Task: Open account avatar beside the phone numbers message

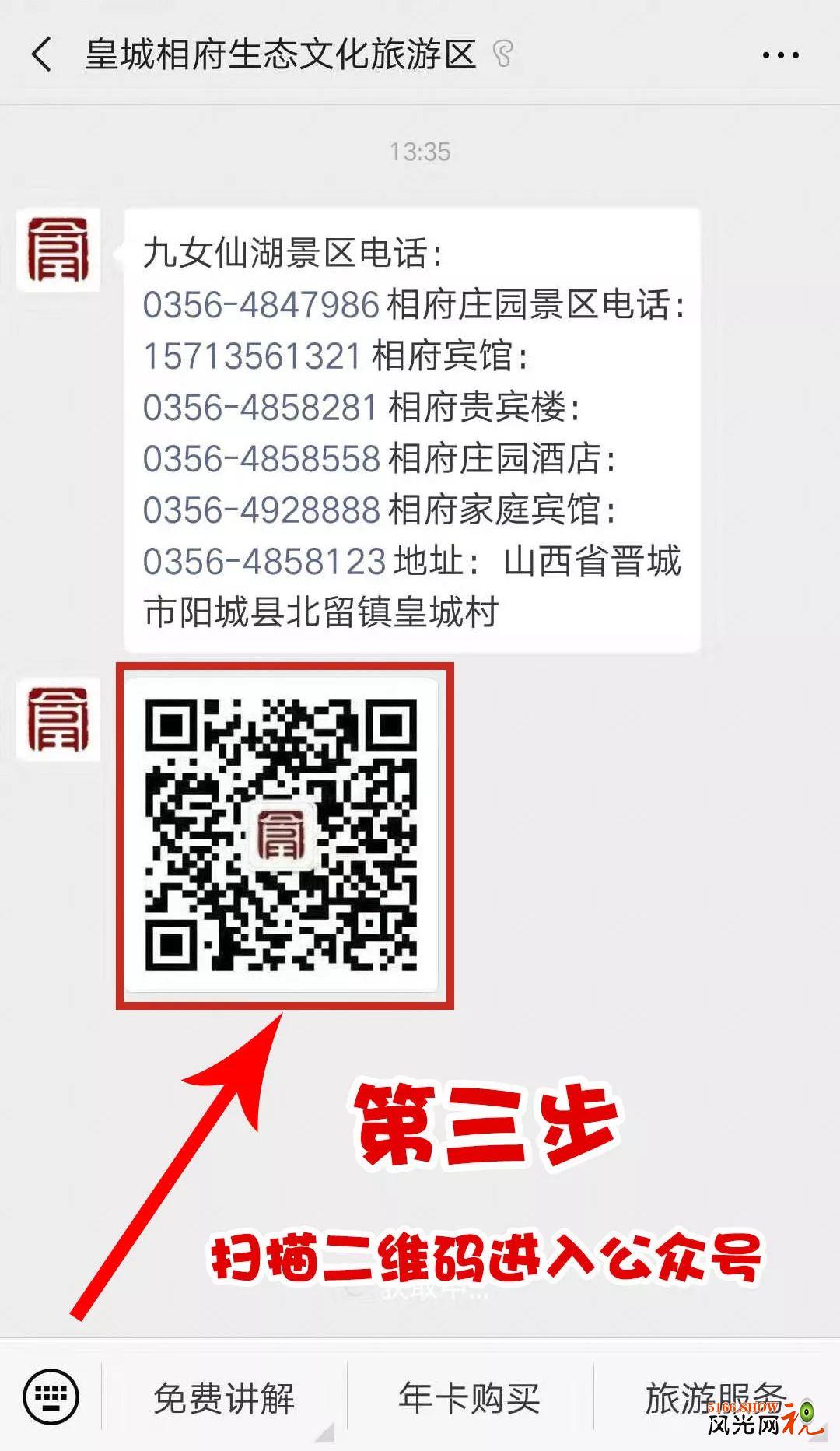Action: (58, 250)
